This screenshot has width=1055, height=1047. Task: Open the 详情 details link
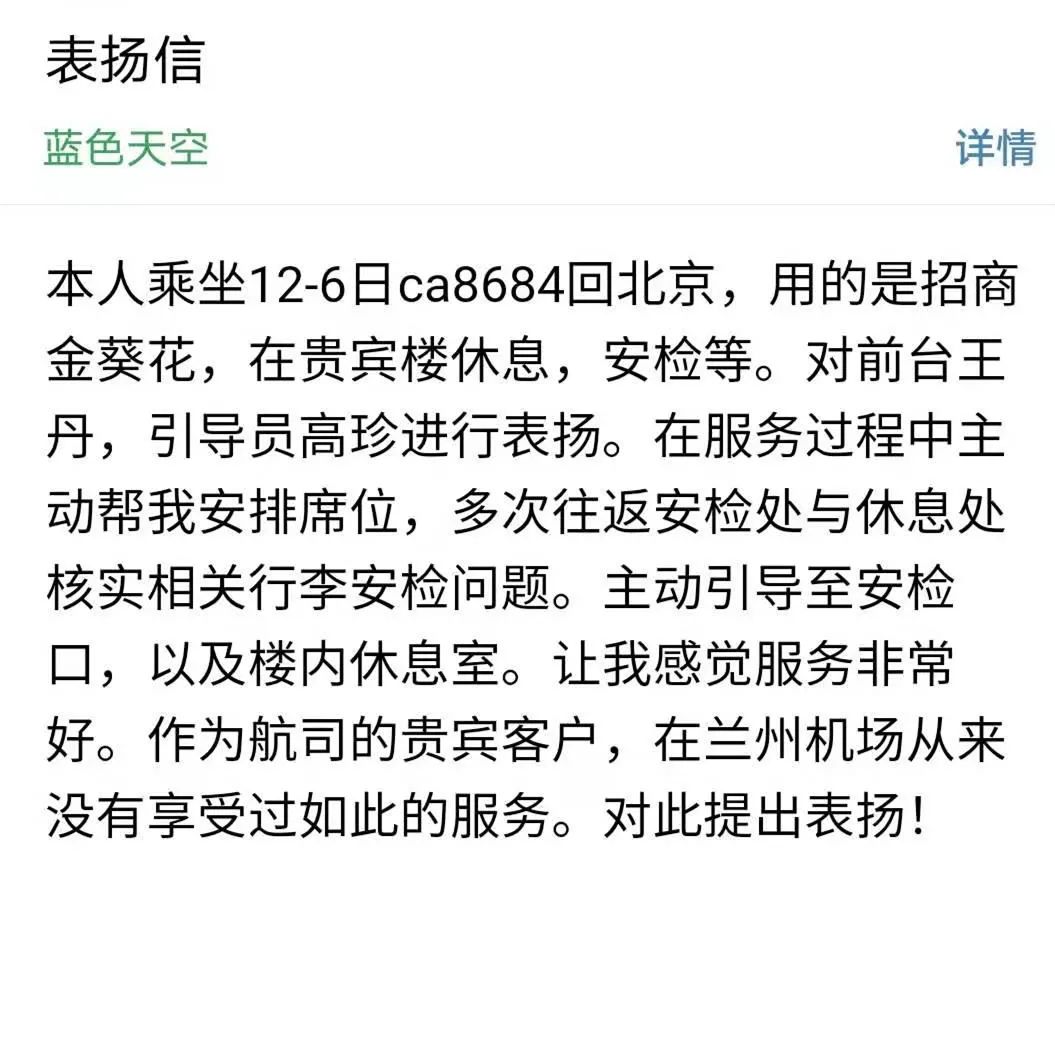click(x=995, y=148)
